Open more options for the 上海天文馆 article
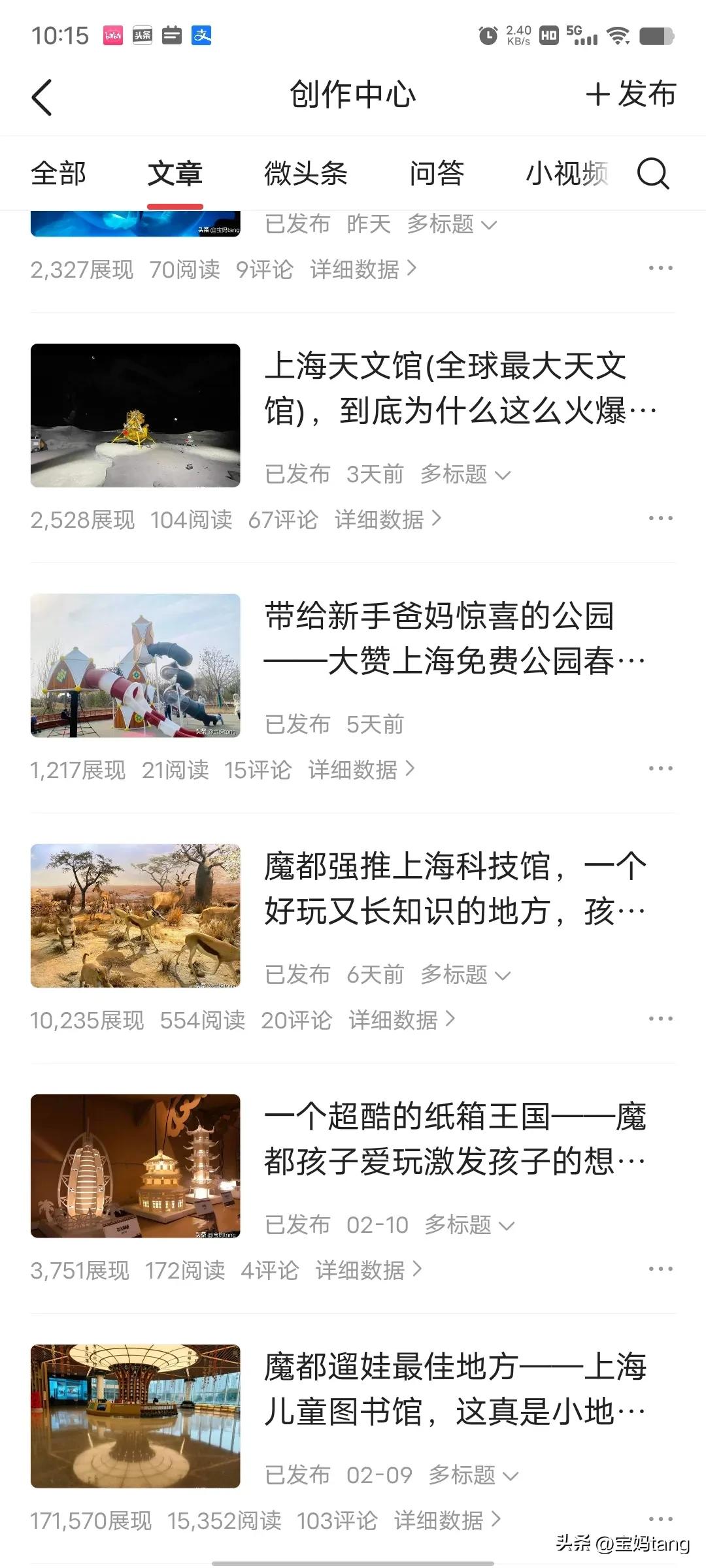 [x=662, y=517]
